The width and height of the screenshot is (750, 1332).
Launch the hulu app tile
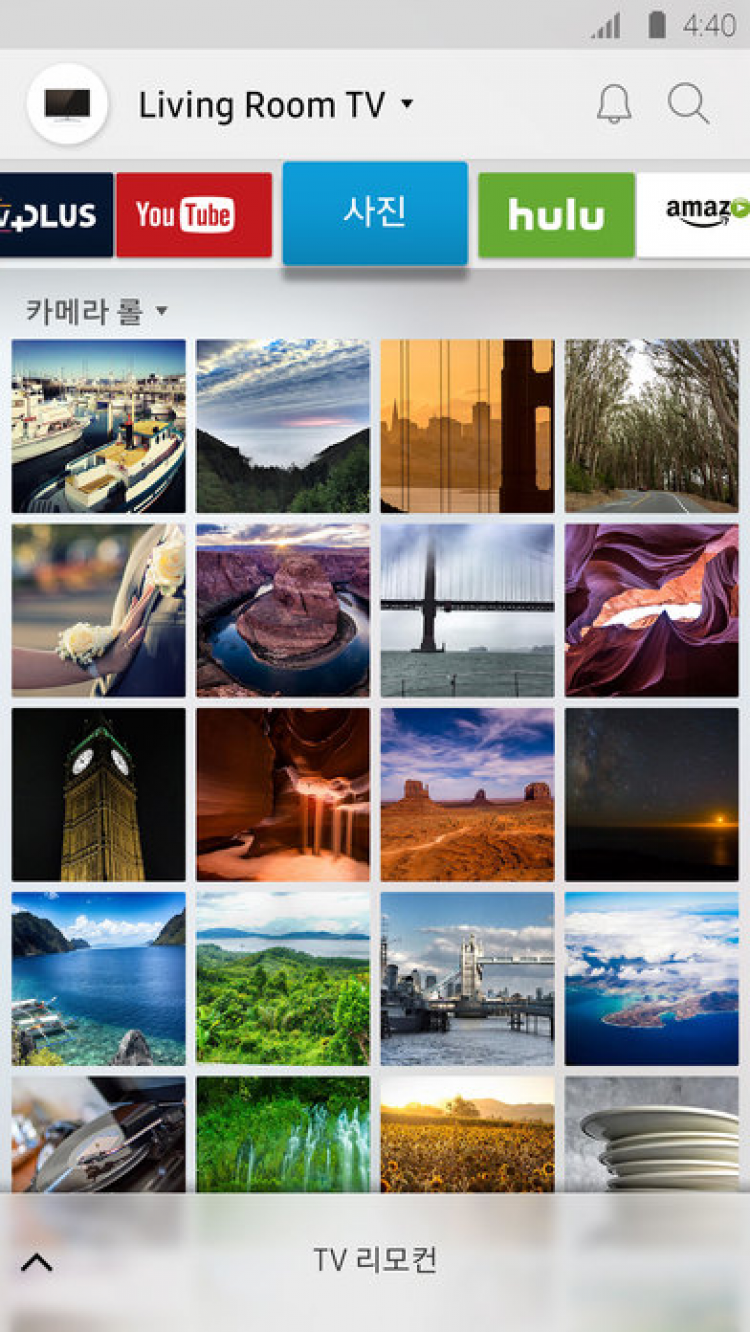click(556, 215)
